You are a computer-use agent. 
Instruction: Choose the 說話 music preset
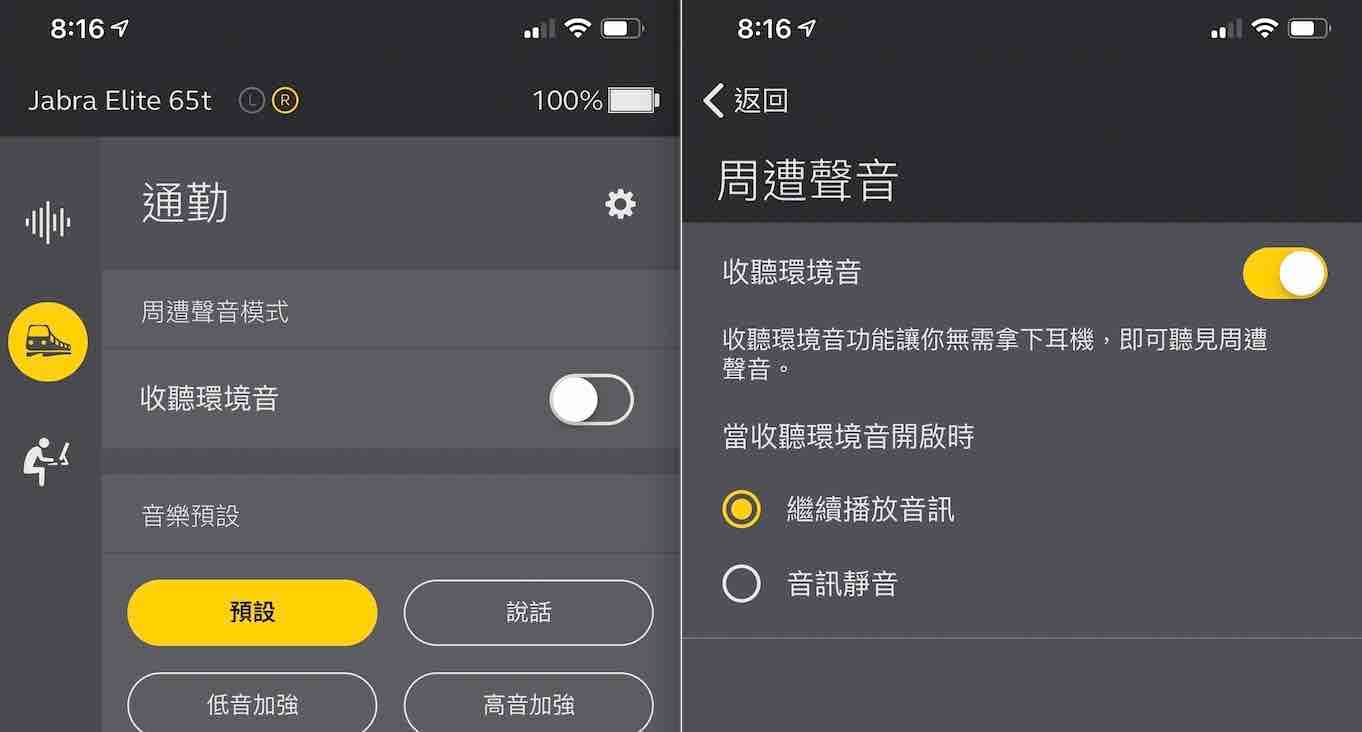(x=528, y=613)
